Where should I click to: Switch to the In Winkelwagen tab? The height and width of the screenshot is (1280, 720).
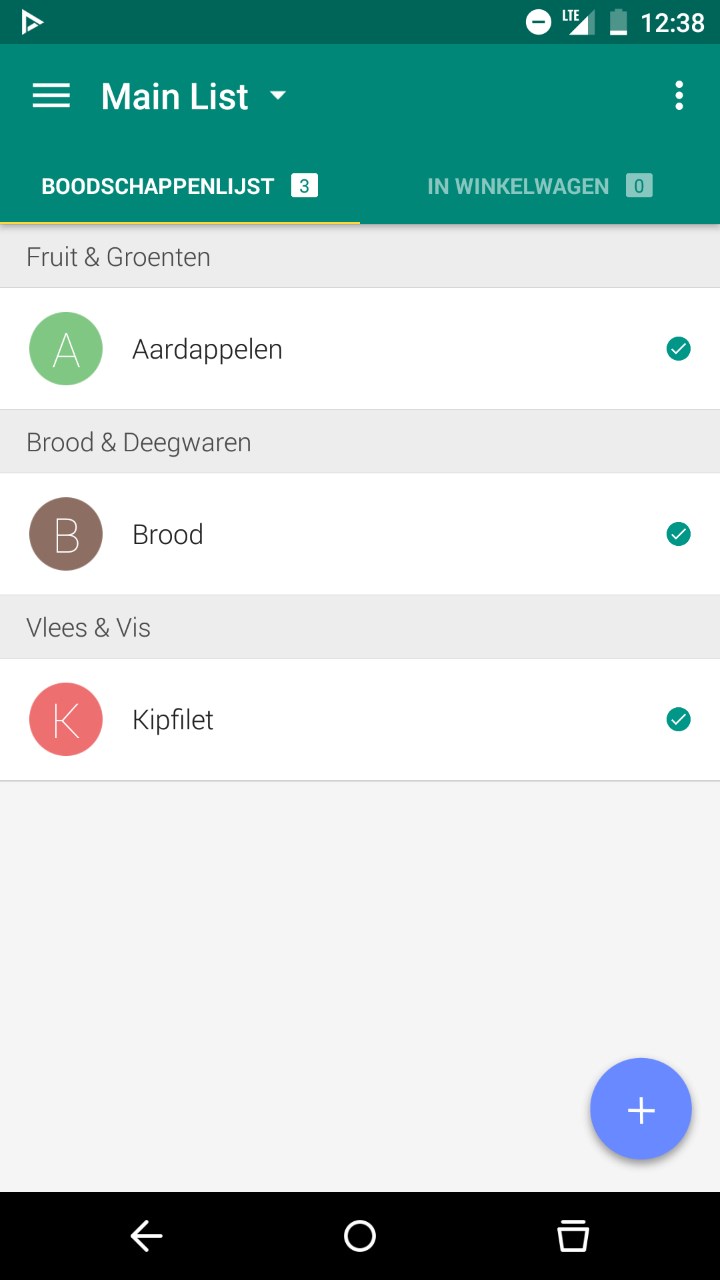coord(540,186)
